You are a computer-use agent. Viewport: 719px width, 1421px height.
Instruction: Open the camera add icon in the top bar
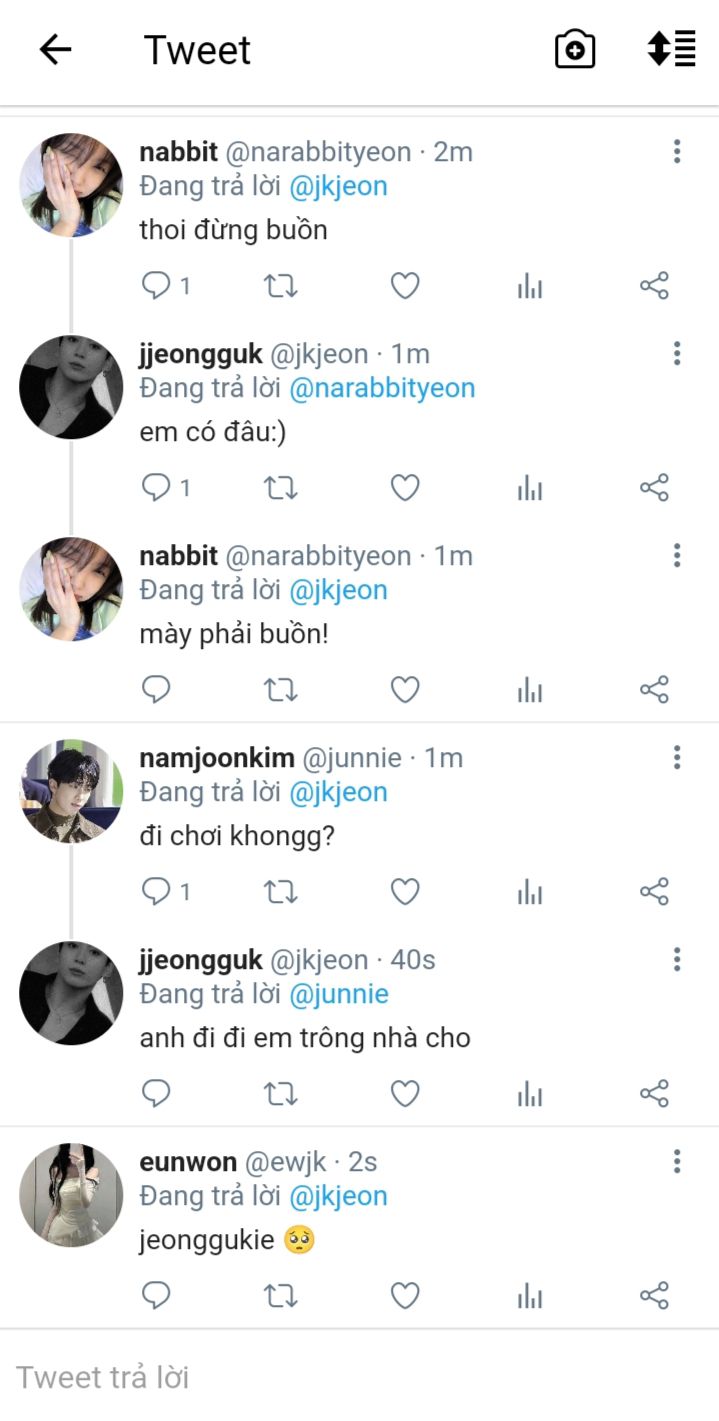(x=575, y=50)
